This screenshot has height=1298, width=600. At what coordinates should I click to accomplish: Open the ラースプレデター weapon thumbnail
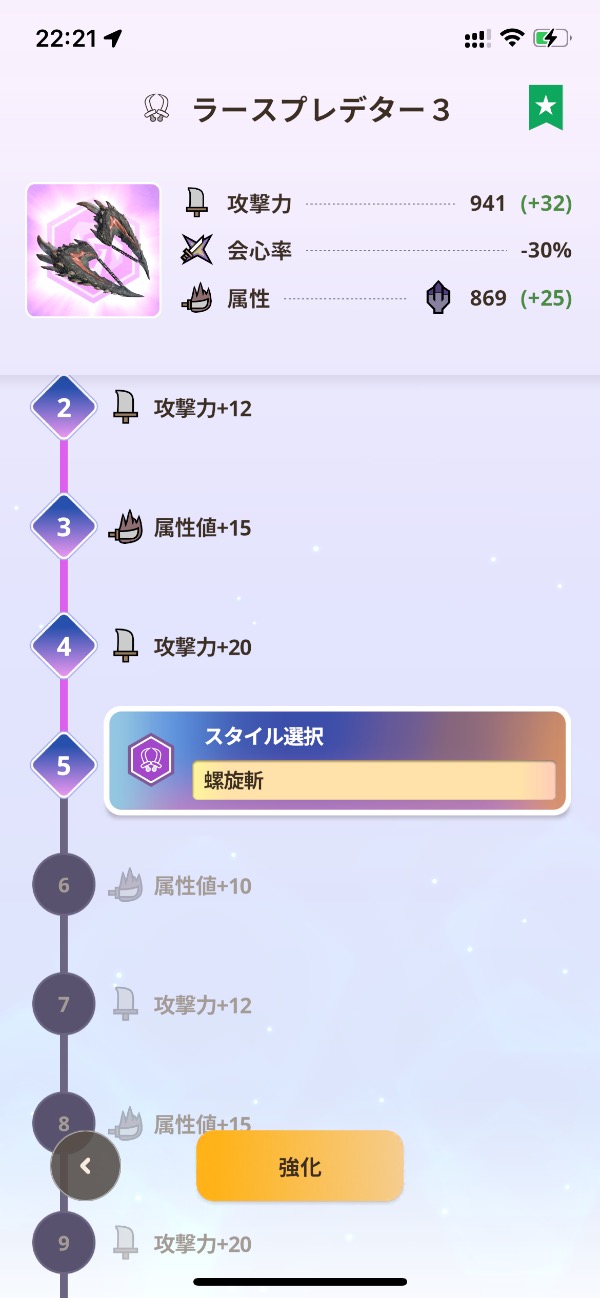pyautogui.click(x=93, y=250)
